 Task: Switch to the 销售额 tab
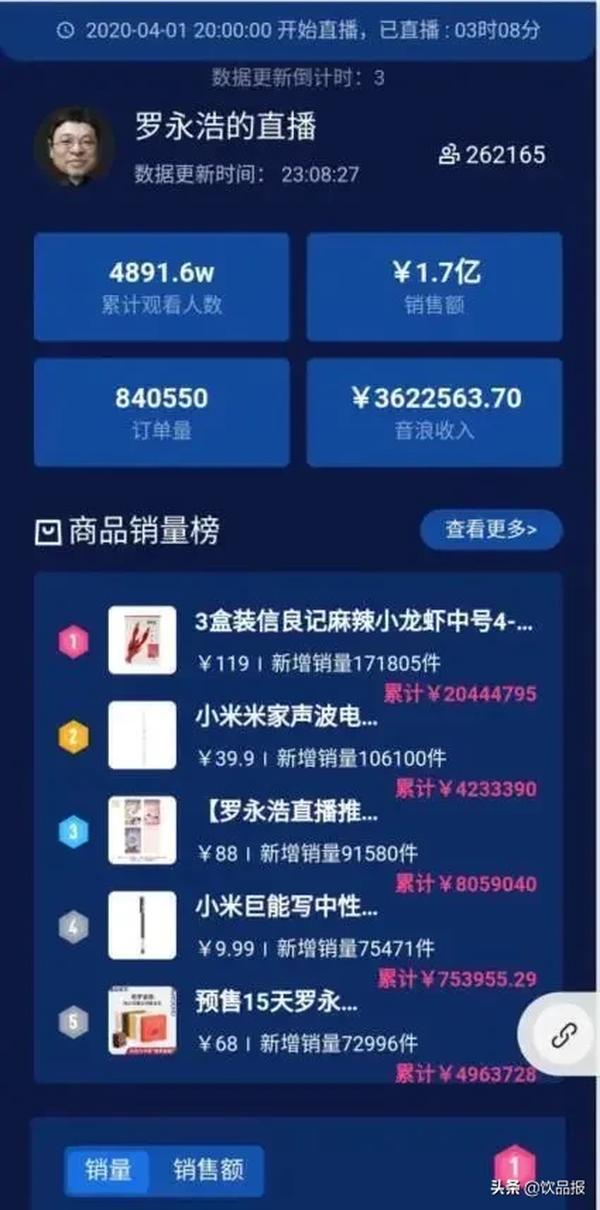click(x=206, y=1169)
